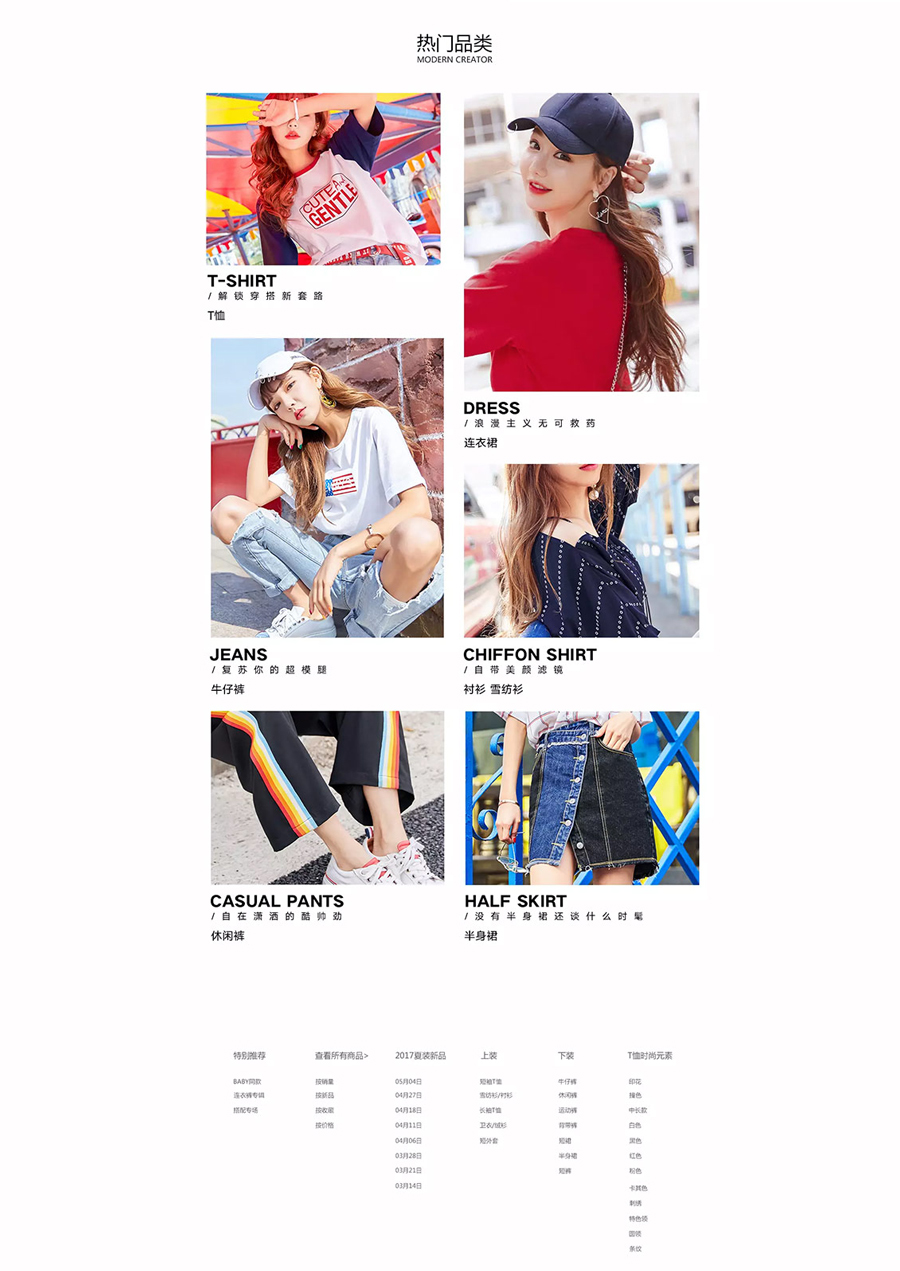
Task: Sort products by 按价格
Action: [x=325, y=1125]
